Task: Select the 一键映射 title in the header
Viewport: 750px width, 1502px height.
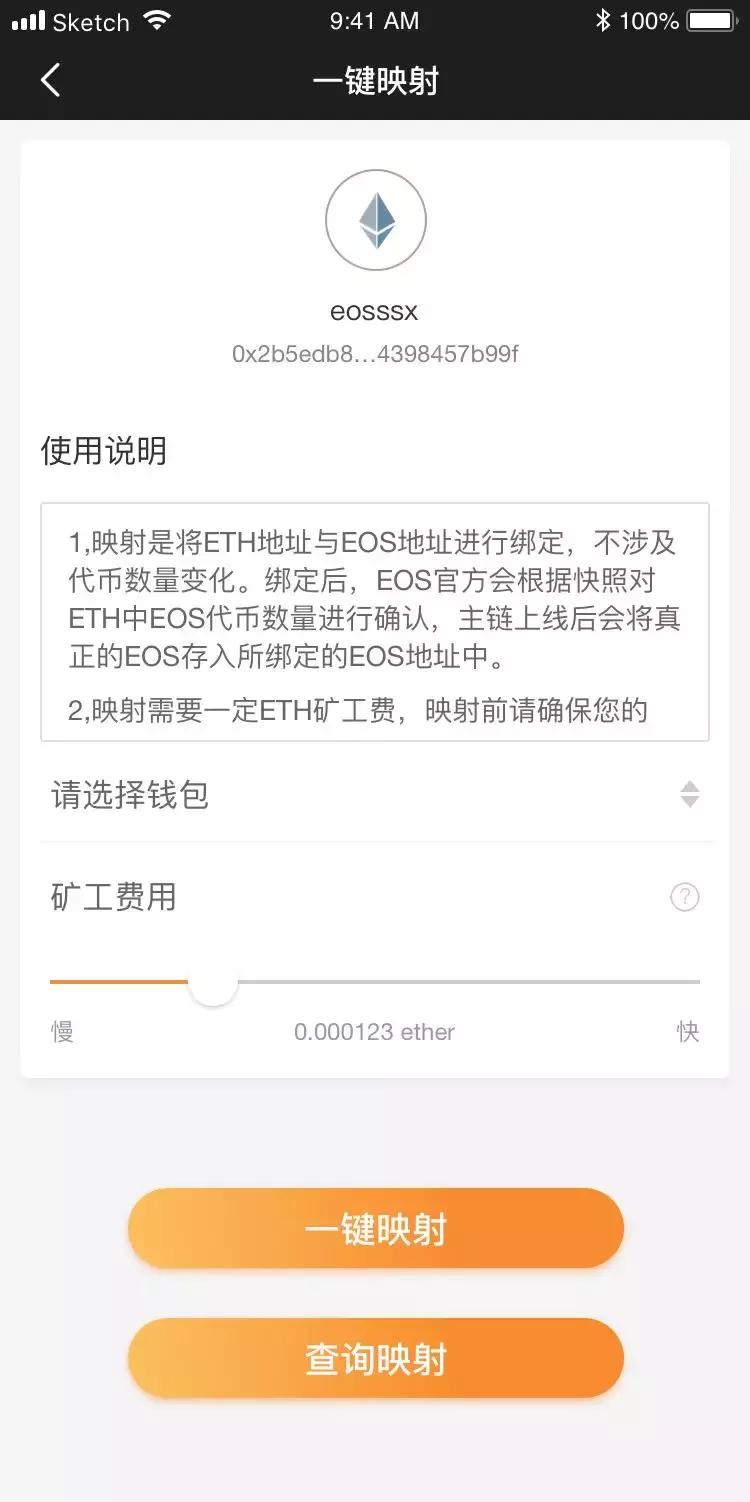Action: pyautogui.click(x=375, y=80)
